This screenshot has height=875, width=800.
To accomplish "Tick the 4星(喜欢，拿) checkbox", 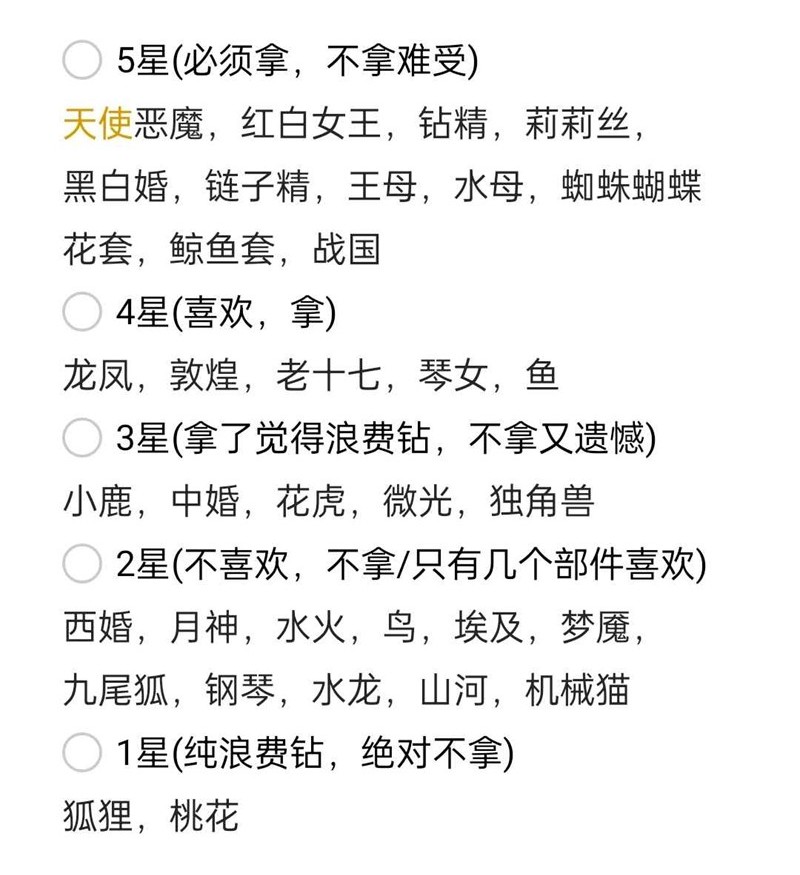I will 82,312.
